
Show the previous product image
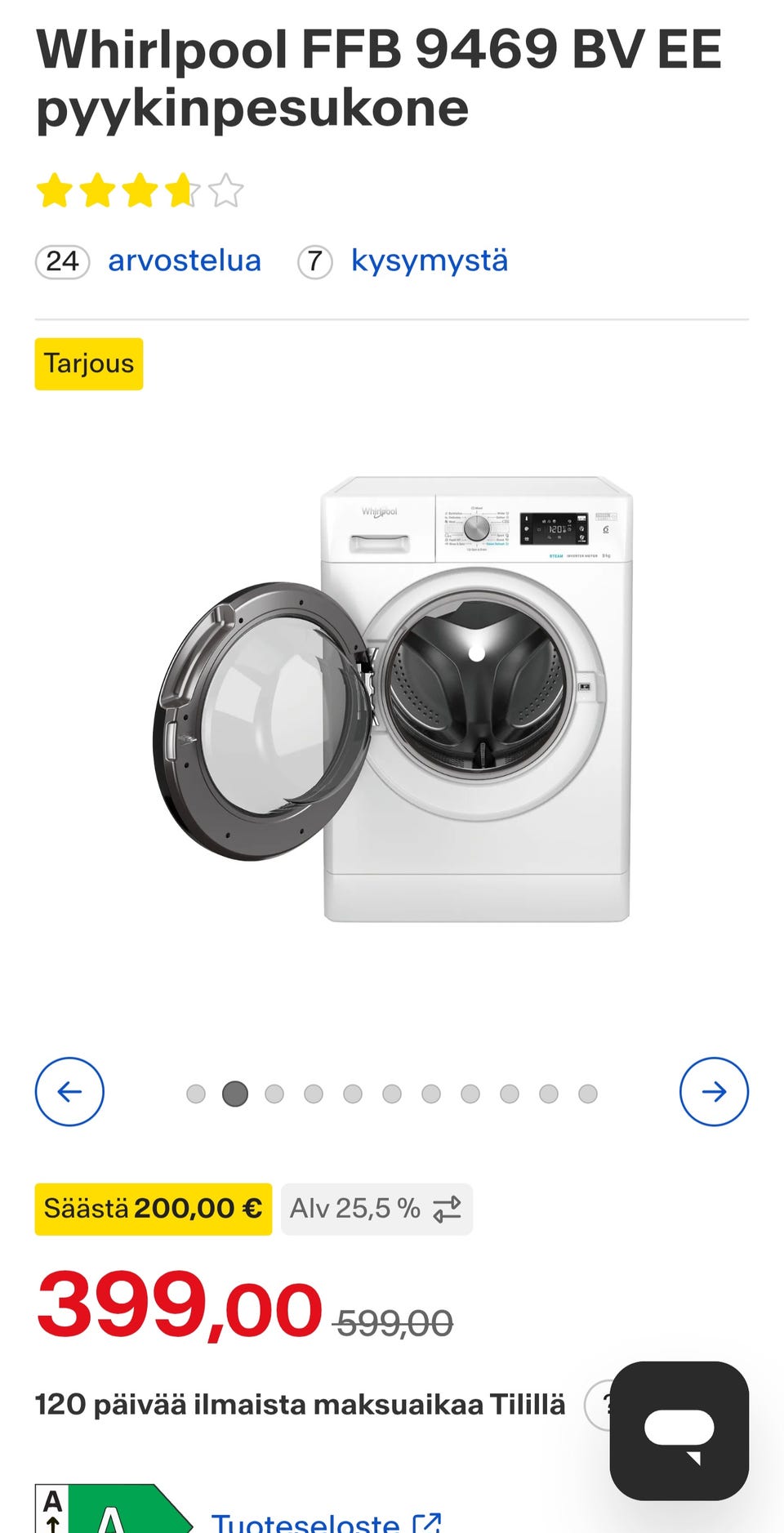pos(69,1092)
